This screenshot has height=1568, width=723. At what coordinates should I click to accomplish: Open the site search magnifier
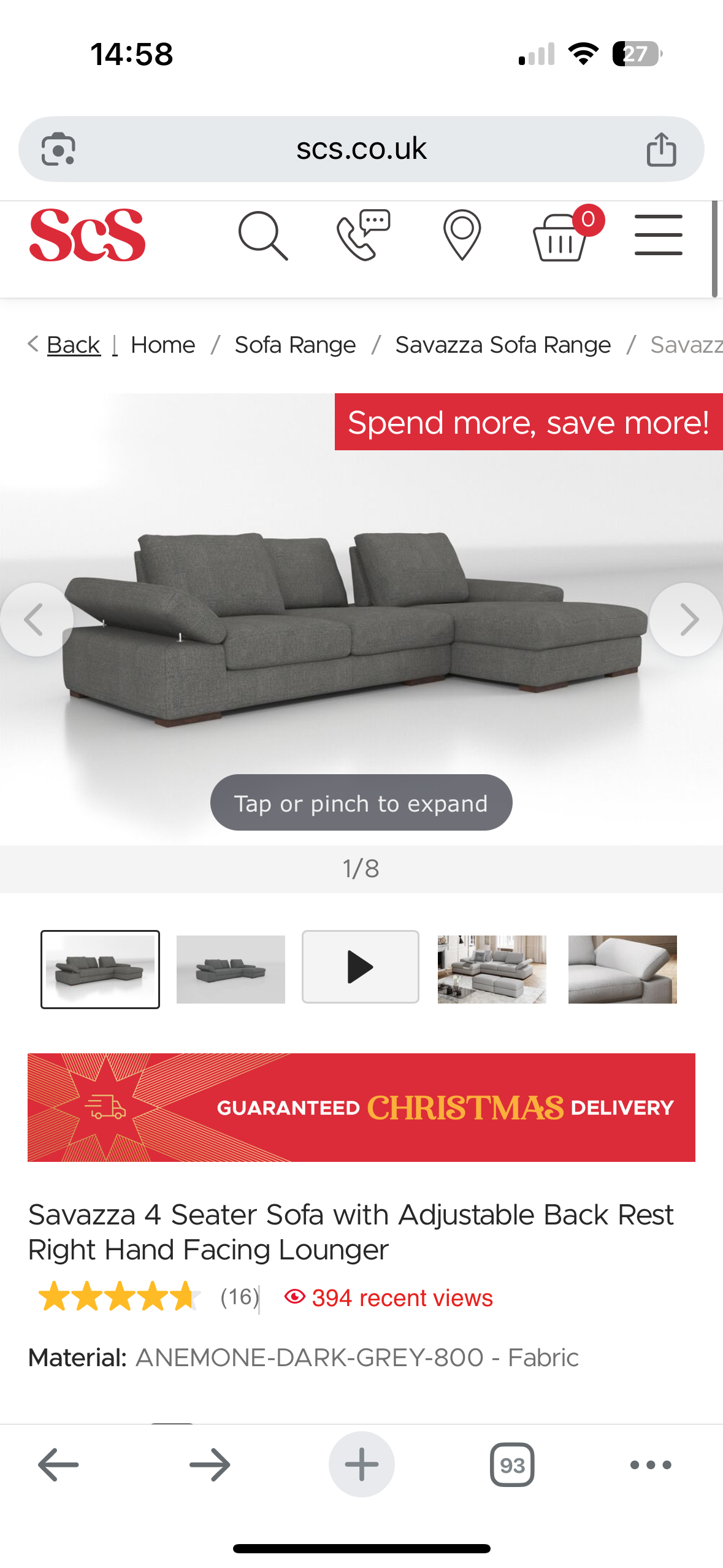click(x=263, y=236)
